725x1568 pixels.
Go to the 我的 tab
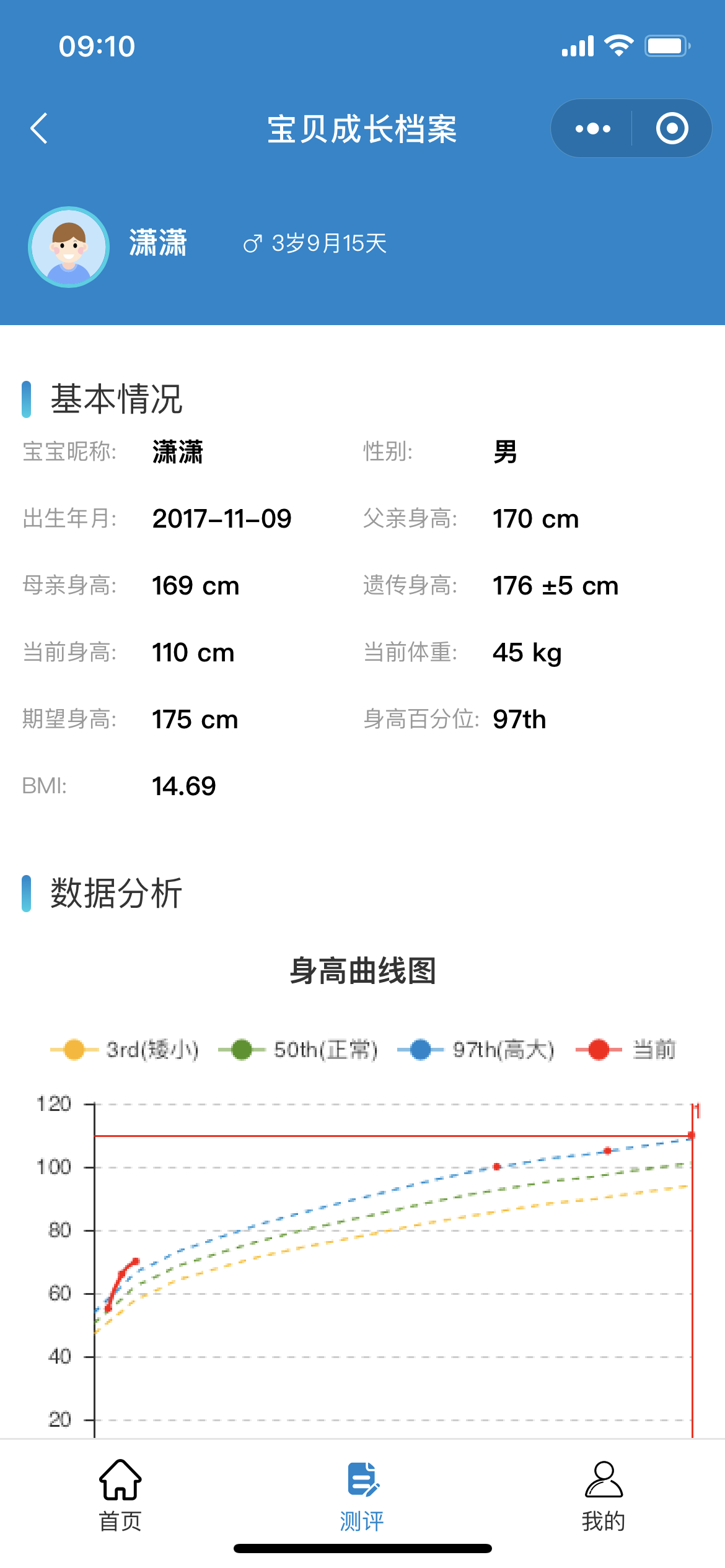point(604,1494)
